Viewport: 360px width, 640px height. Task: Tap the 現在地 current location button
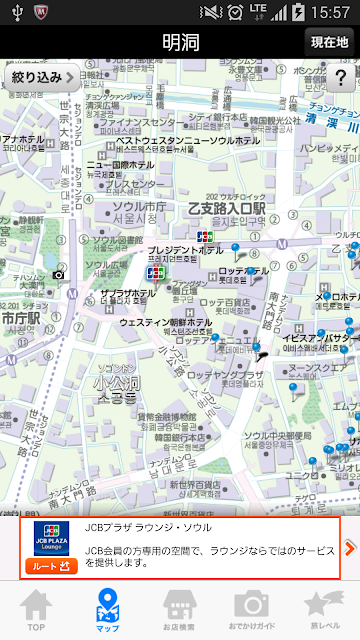tap(329, 42)
